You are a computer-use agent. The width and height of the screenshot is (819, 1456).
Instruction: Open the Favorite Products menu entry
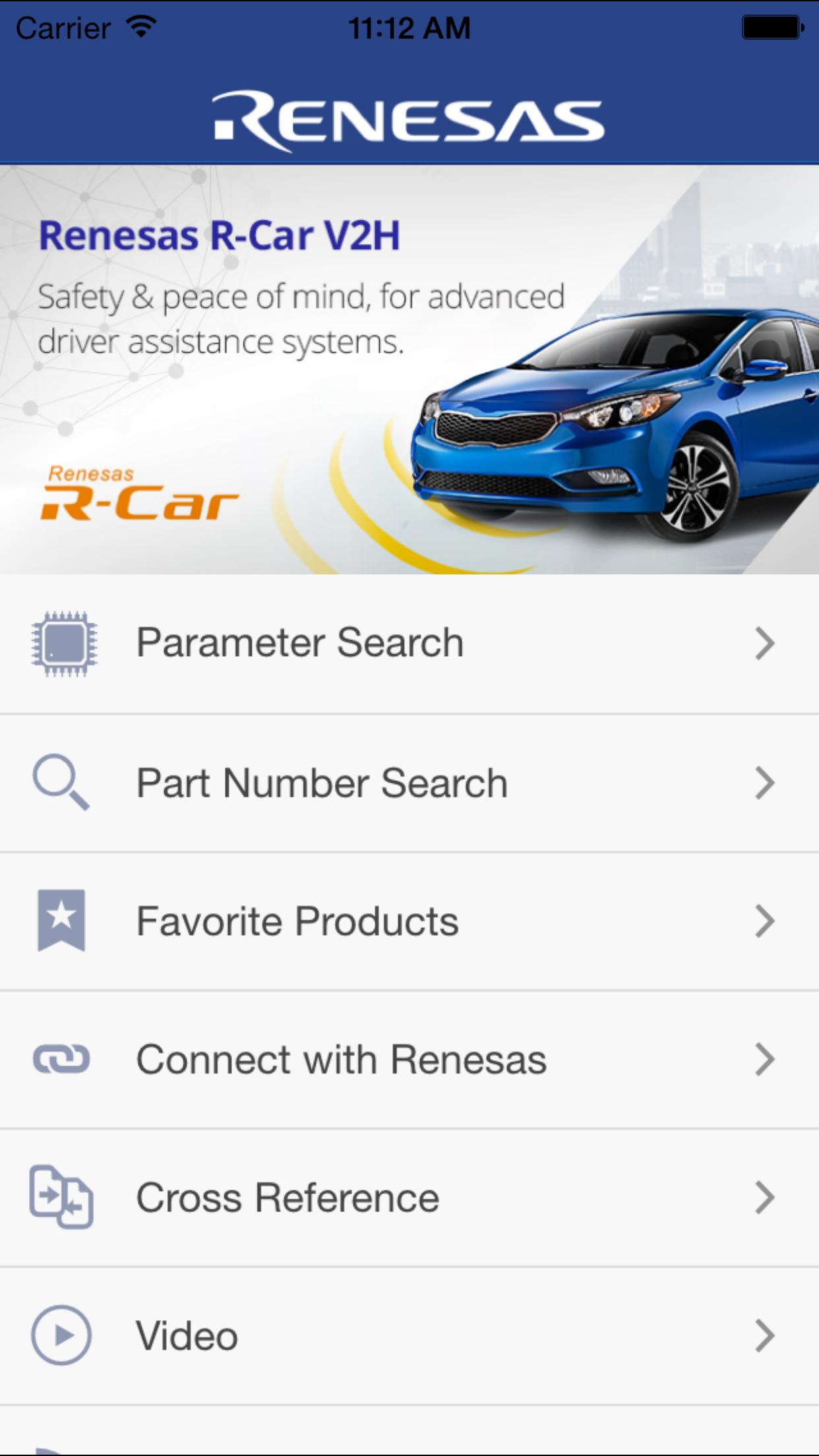click(297, 922)
